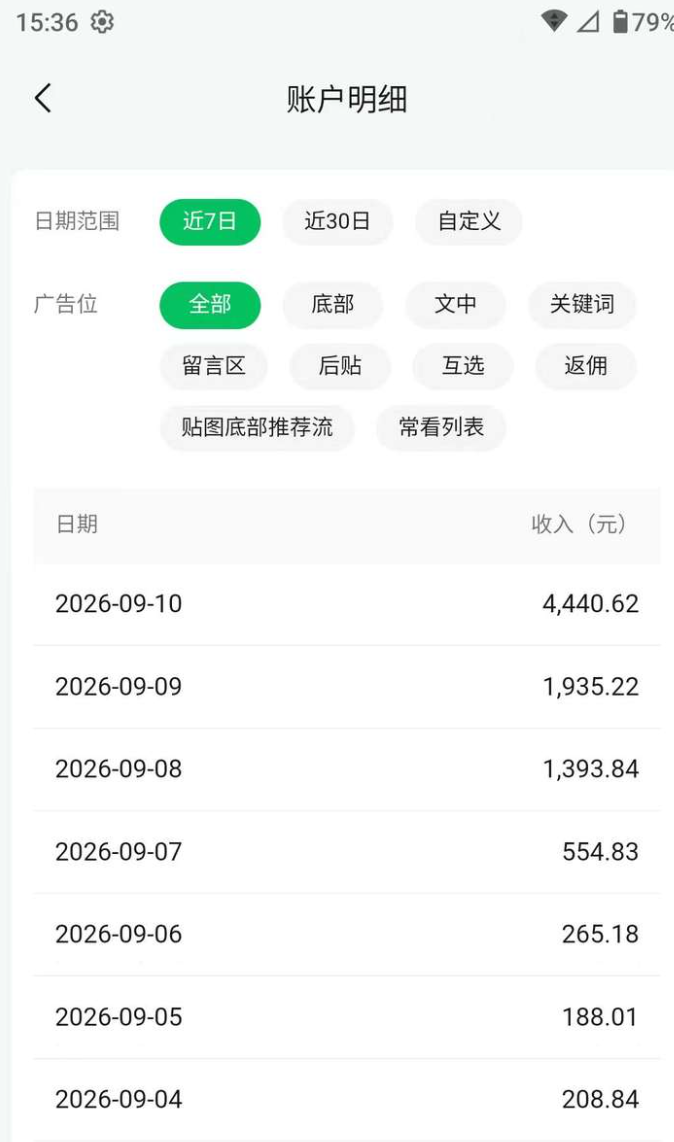Select the 全部 ad slot filter

pyautogui.click(x=210, y=304)
